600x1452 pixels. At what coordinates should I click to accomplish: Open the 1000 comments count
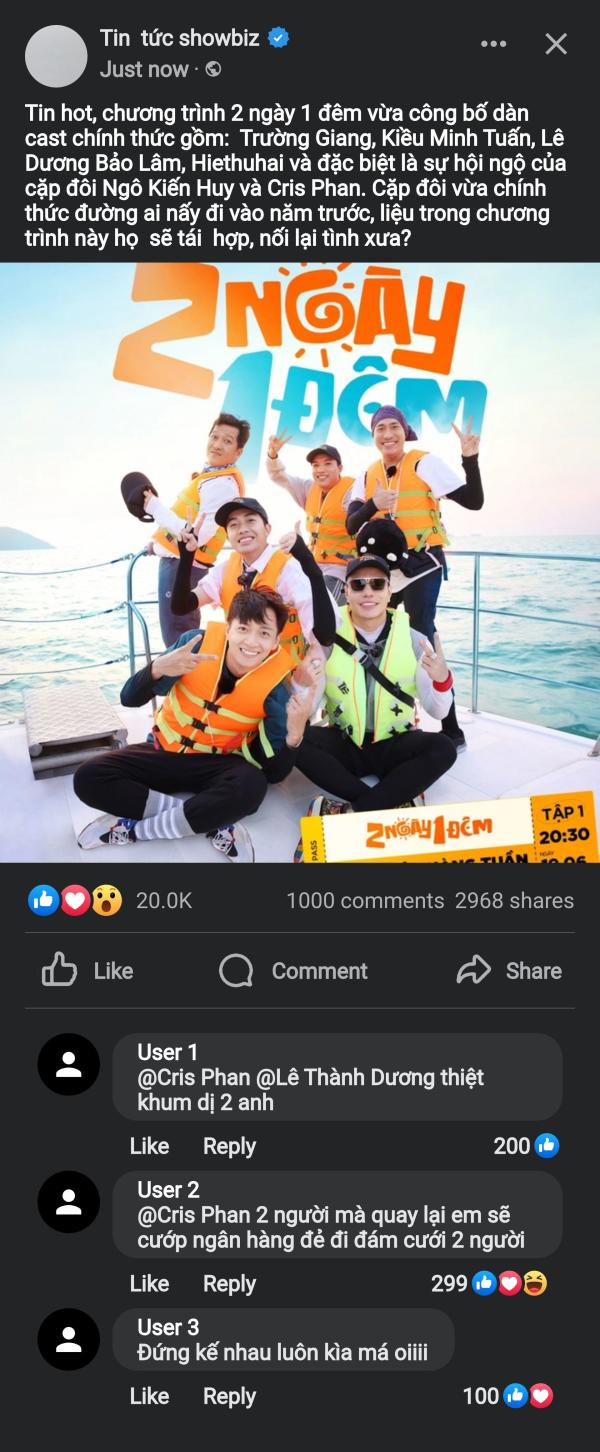click(x=364, y=900)
